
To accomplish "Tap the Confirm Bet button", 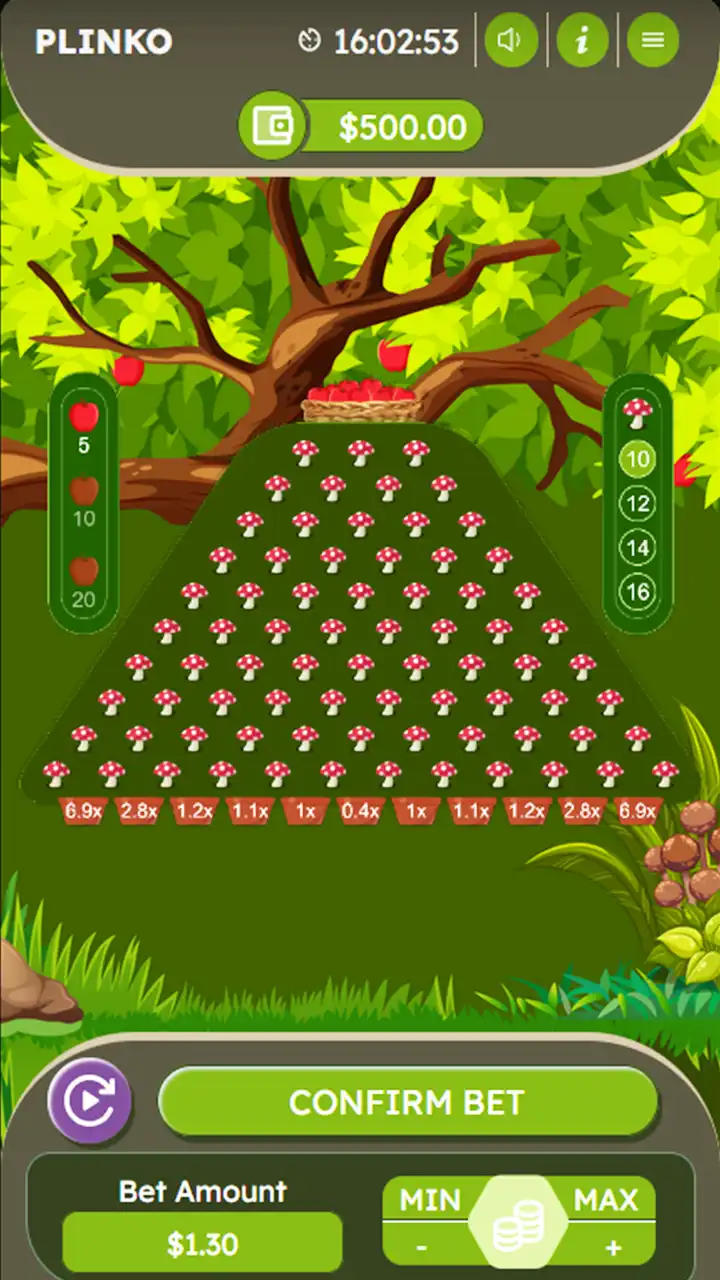I will (x=407, y=1102).
